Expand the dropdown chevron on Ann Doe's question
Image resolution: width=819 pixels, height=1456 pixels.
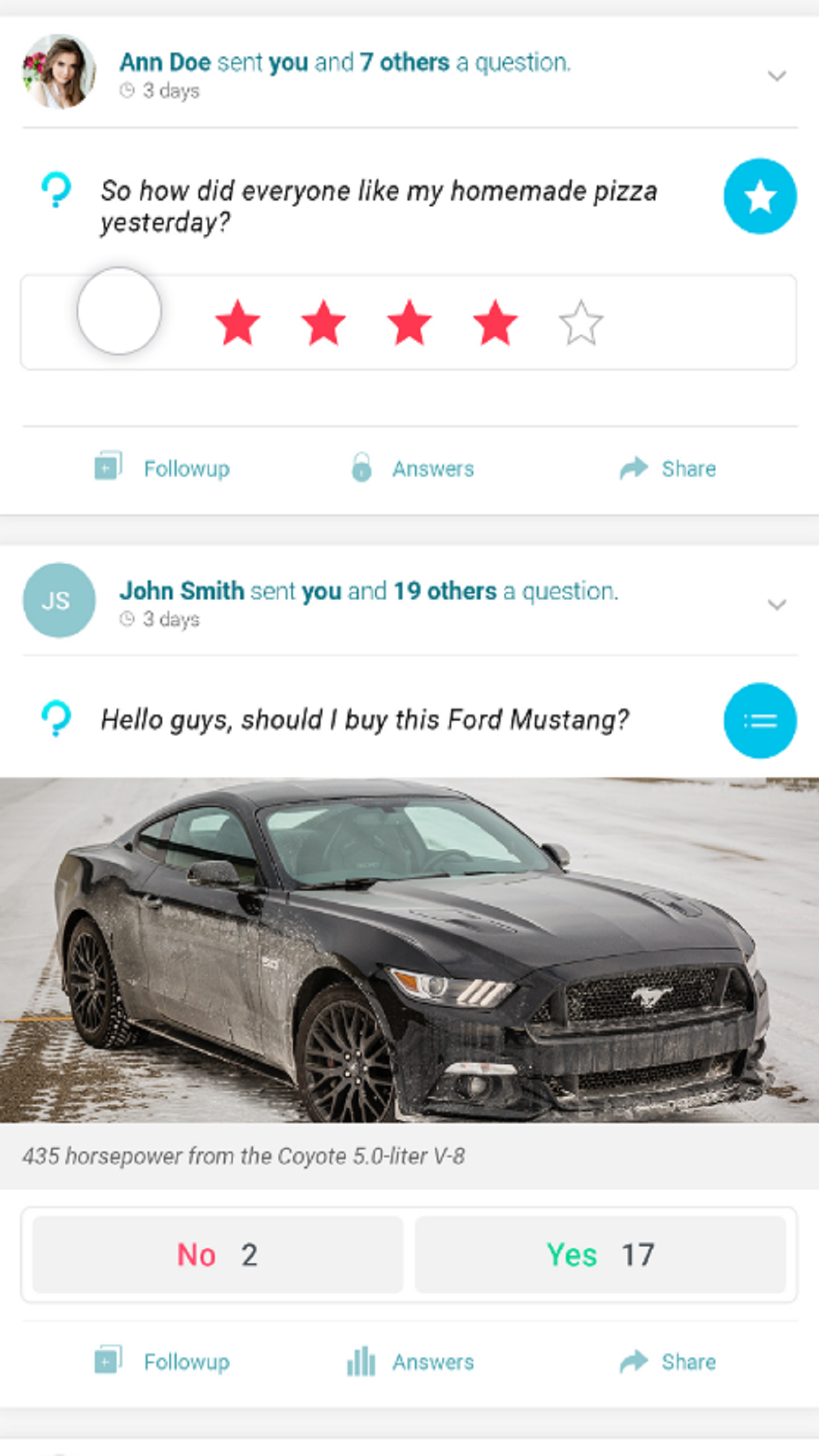pos(777,76)
